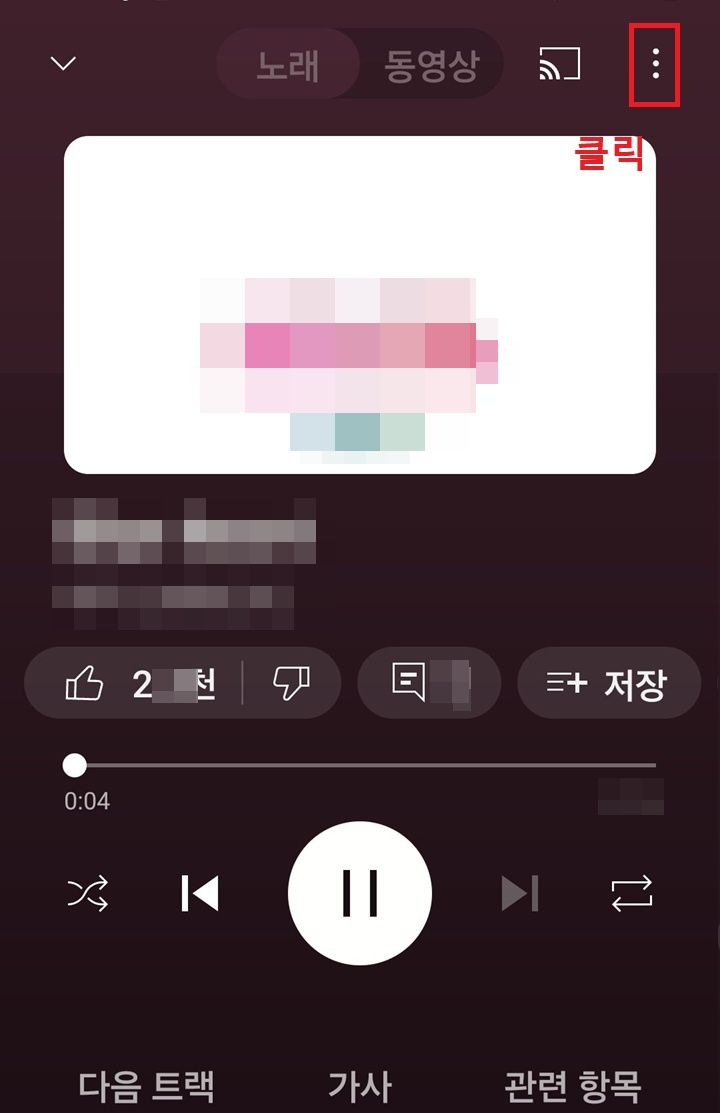Screen dimensions: 720x1113
Task: Switch playback to 노래 mode
Action: pyautogui.click(x=287, y=62)
